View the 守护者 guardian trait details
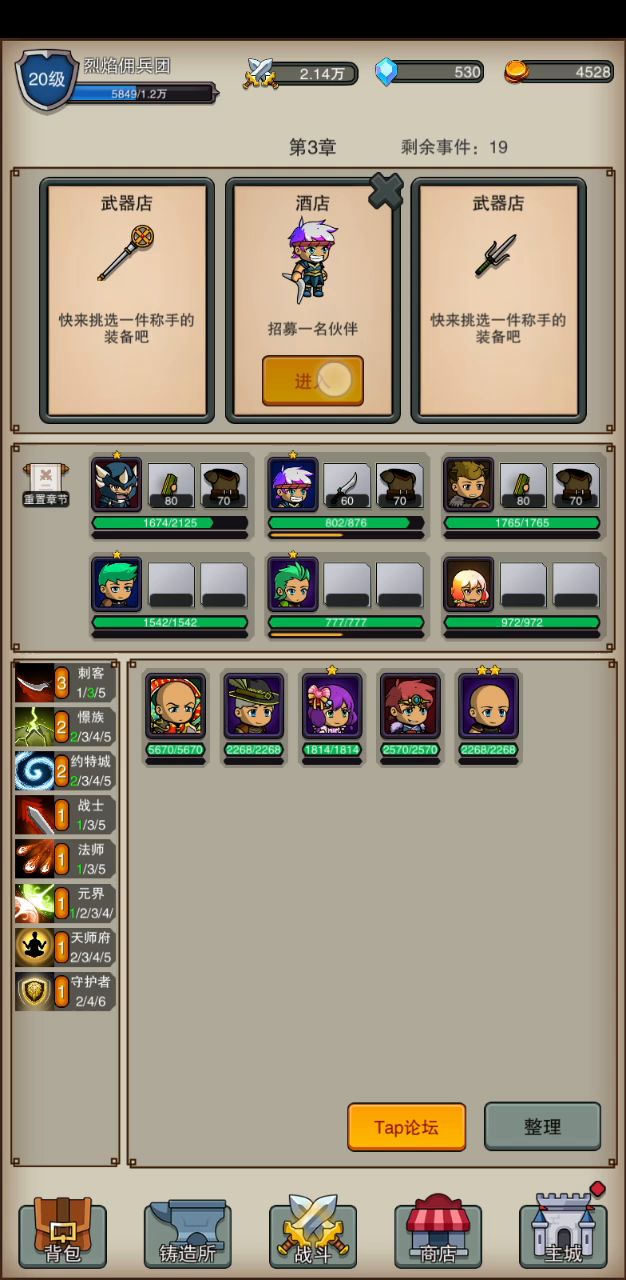 click(x=66, y=991)
